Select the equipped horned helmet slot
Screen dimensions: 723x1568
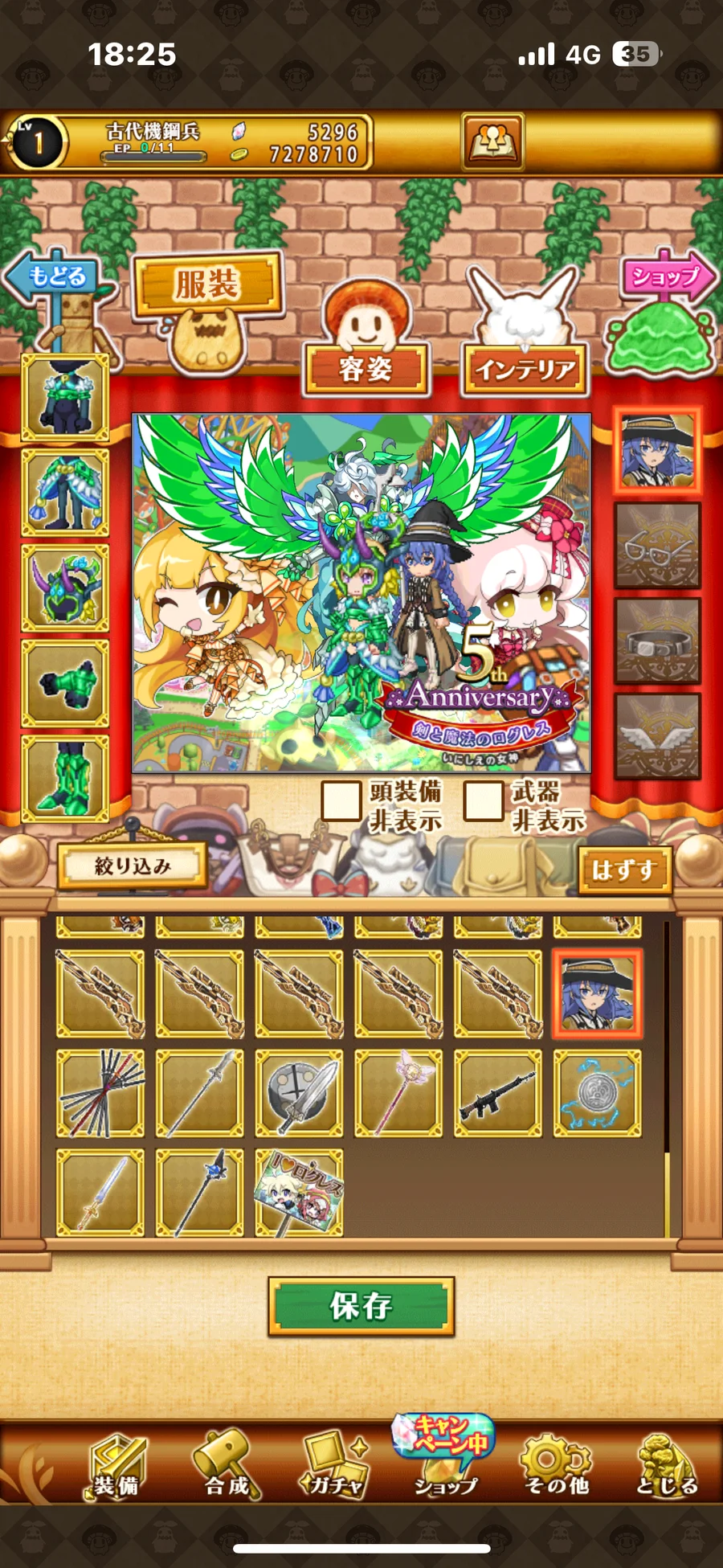pos(65,588)
